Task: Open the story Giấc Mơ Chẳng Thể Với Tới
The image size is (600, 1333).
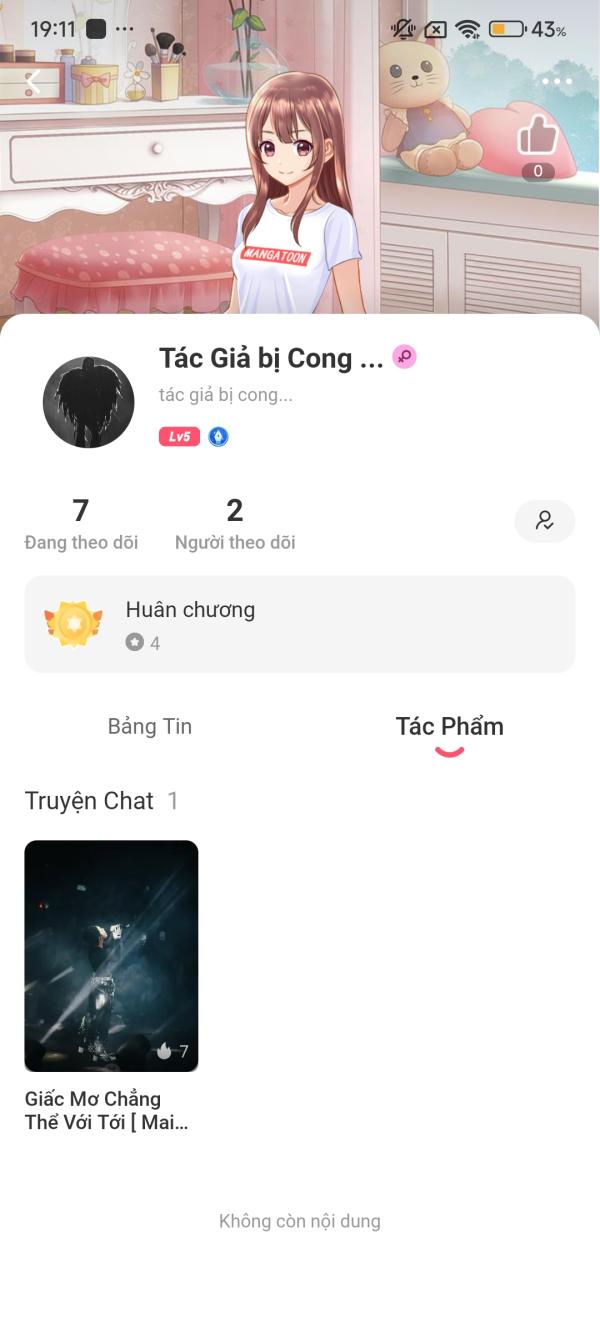Action: click(111, 956)
